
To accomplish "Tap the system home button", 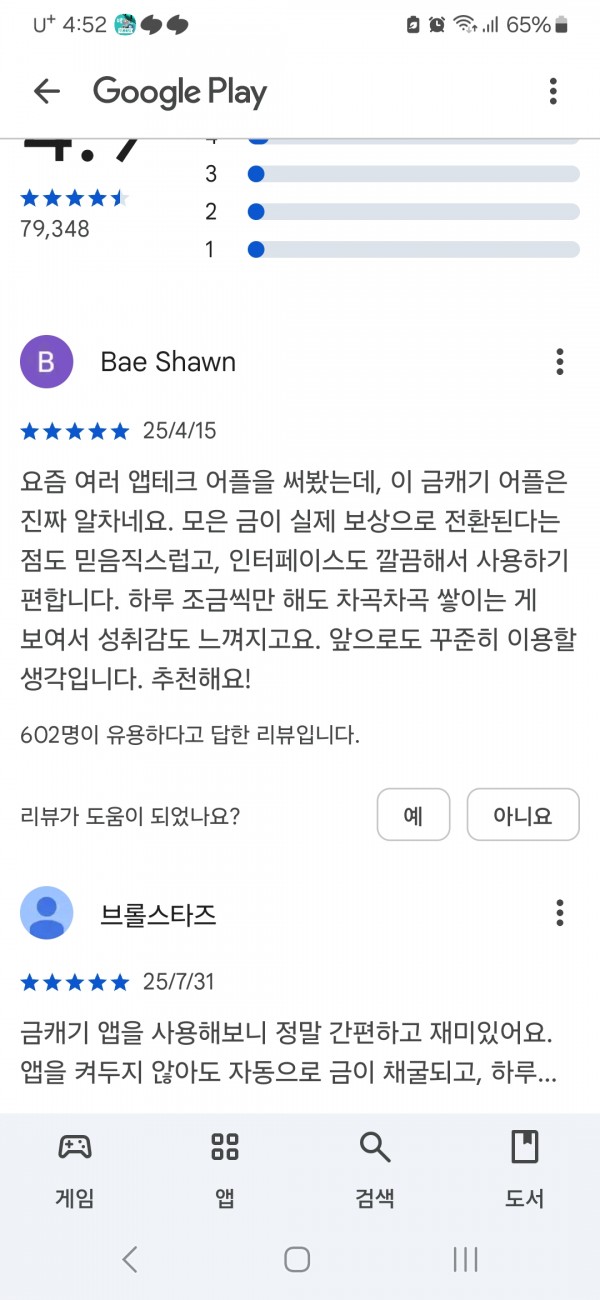I will (x=297, y=1259).
